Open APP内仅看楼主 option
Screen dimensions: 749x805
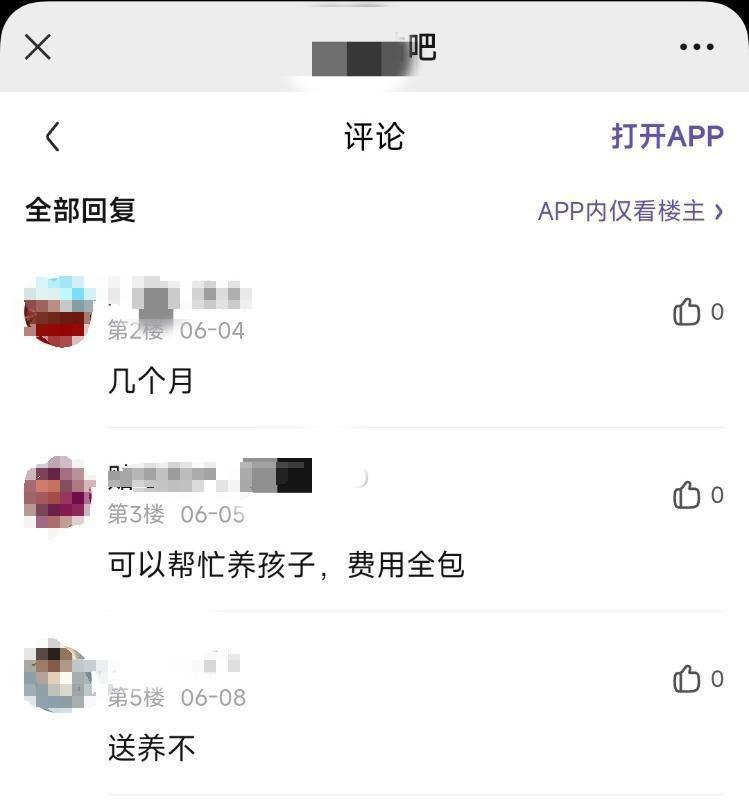click(630, 211)
